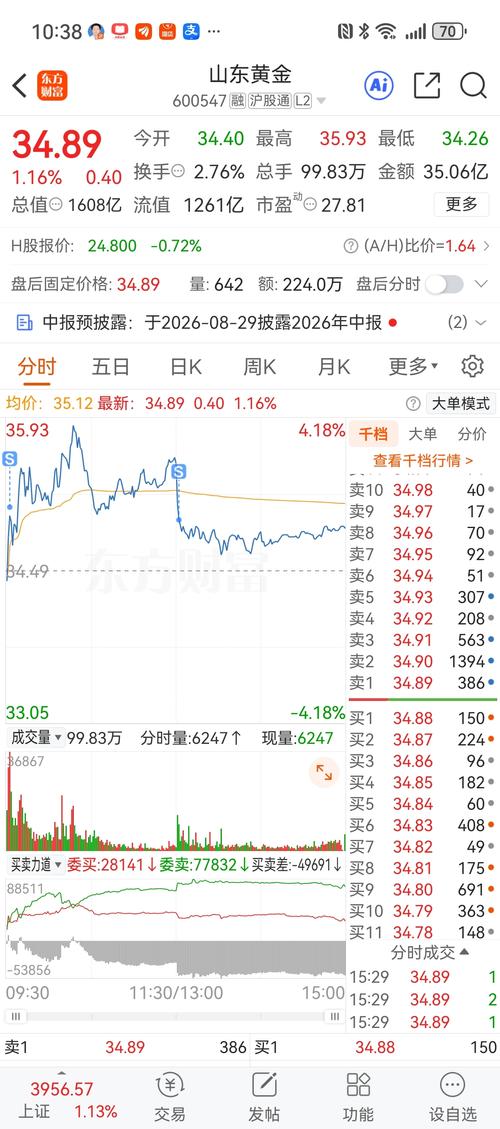The width and height of the screenshot is (500, 1129).
Task: Enable 大单模式 button
Action: (461, 403)
